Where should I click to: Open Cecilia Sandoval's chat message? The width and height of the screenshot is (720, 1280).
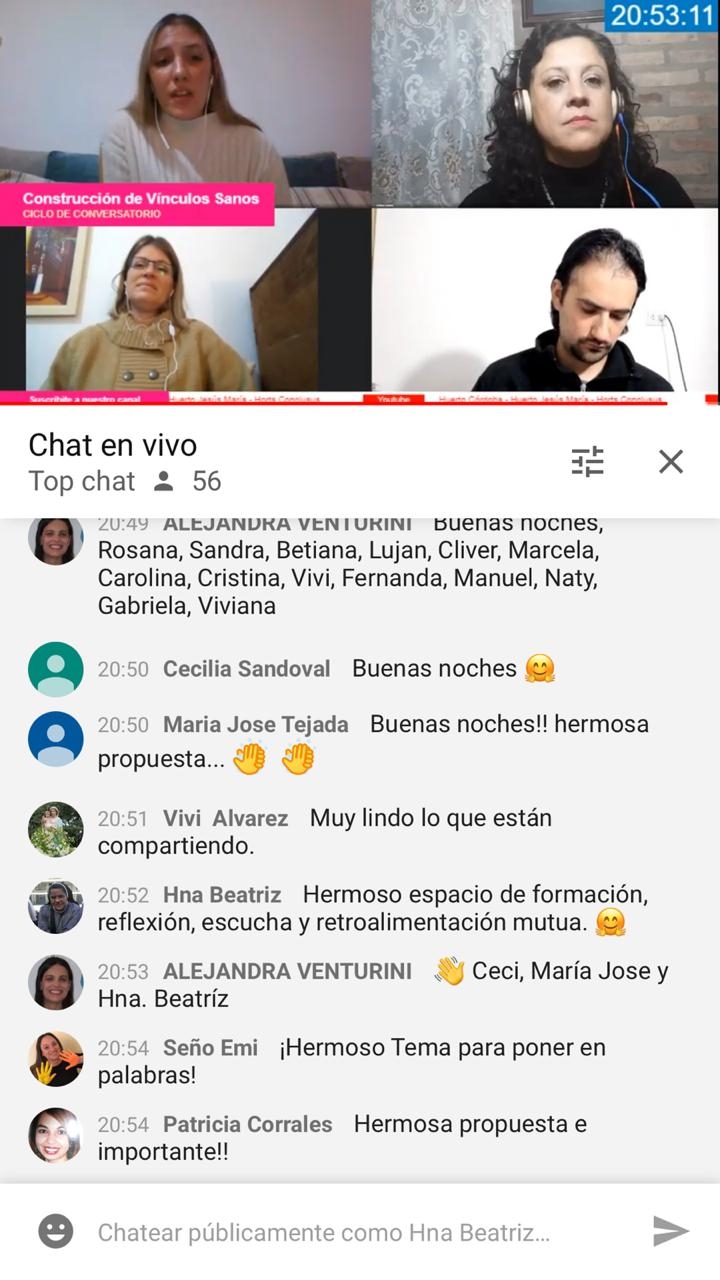coord(360,669)
